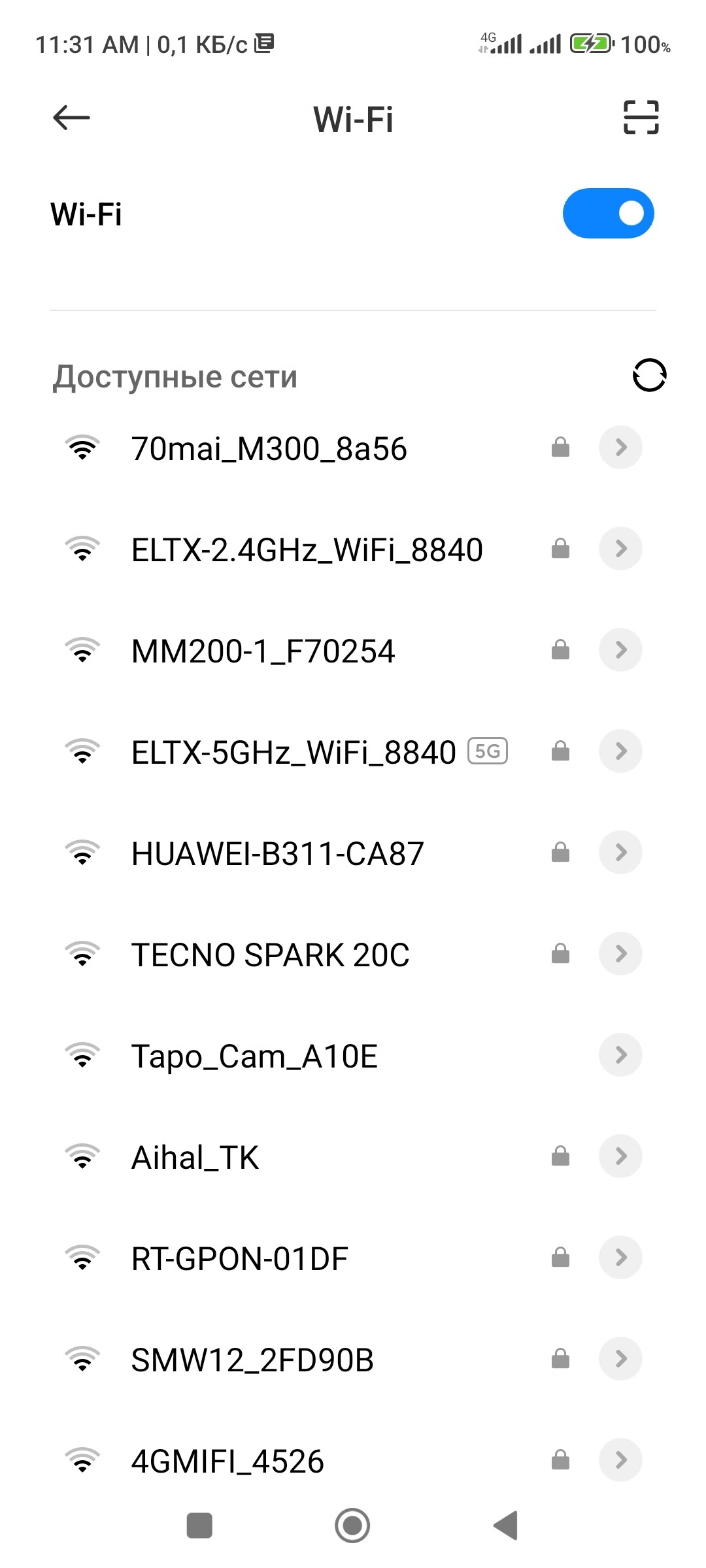The image size is (706, 1568).
Task: Connect to the 70mai_M300_8a56 network
Action: tap(269, 449)
